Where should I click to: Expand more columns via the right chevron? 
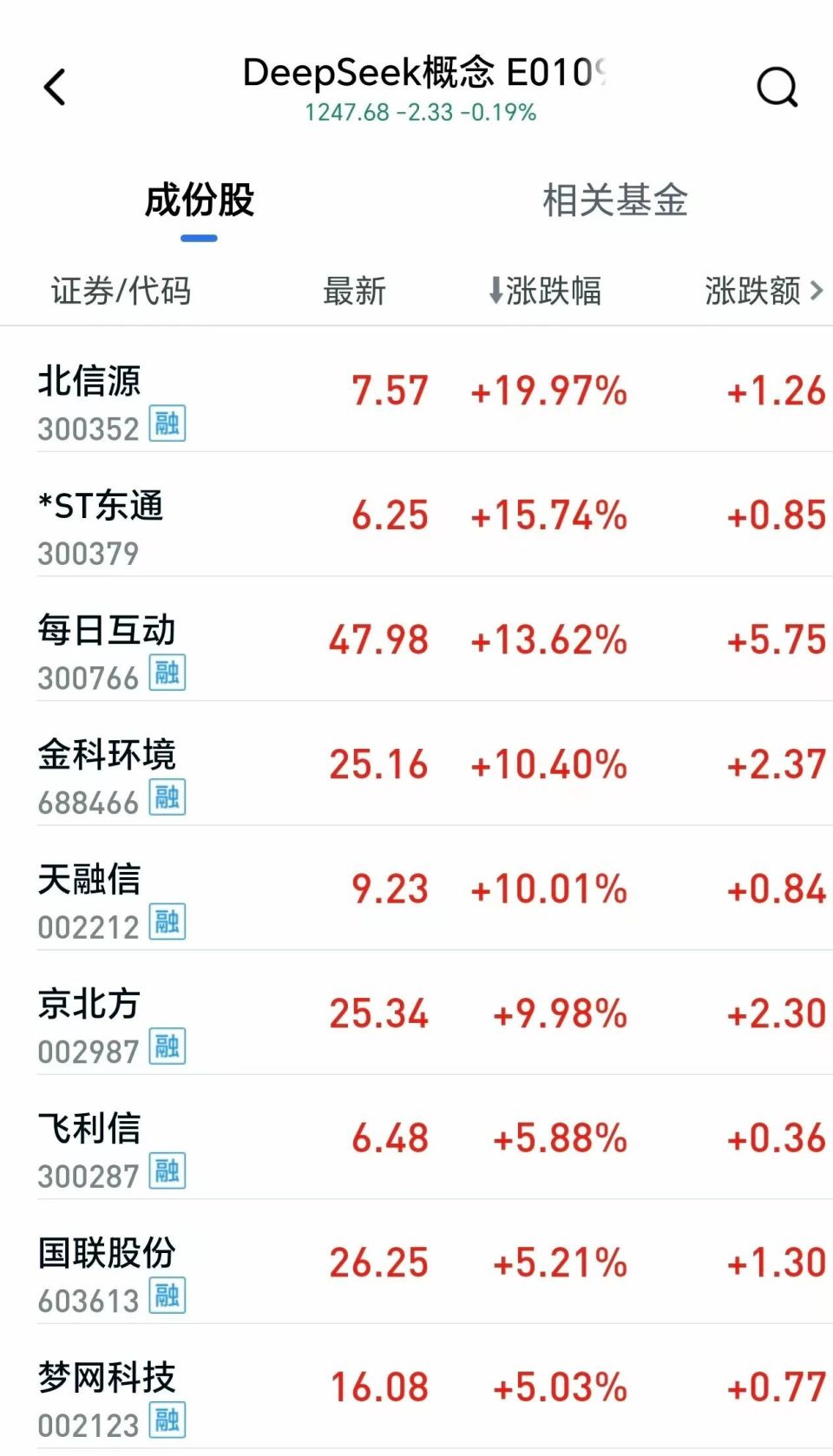[x=814, y=291]
